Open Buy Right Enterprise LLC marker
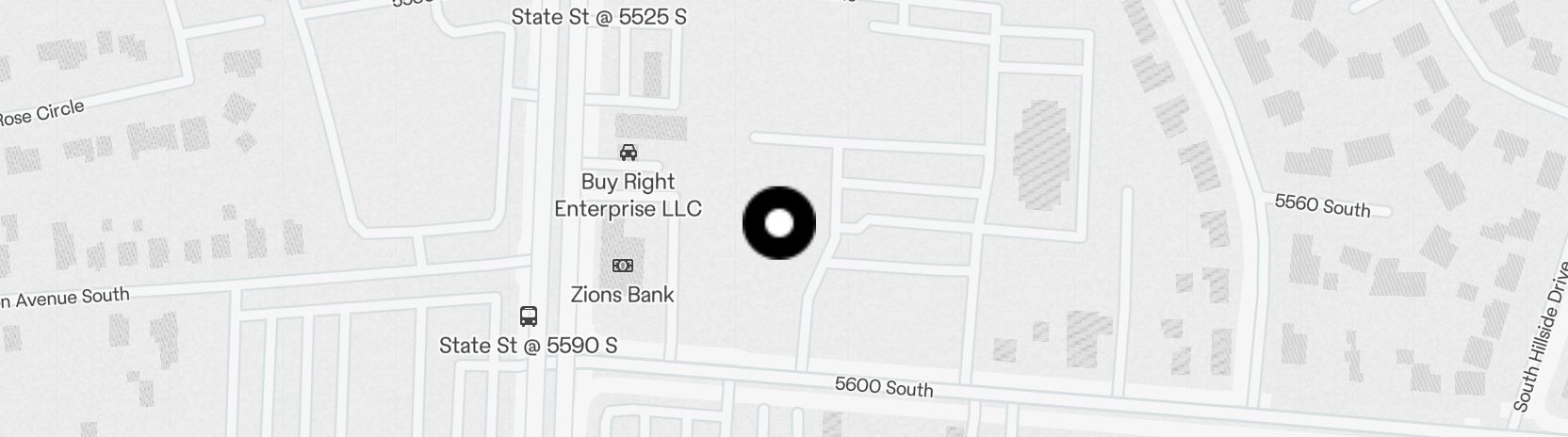Image resolution: width=1568 pixels, height=437 pixels. coord(628,153)
